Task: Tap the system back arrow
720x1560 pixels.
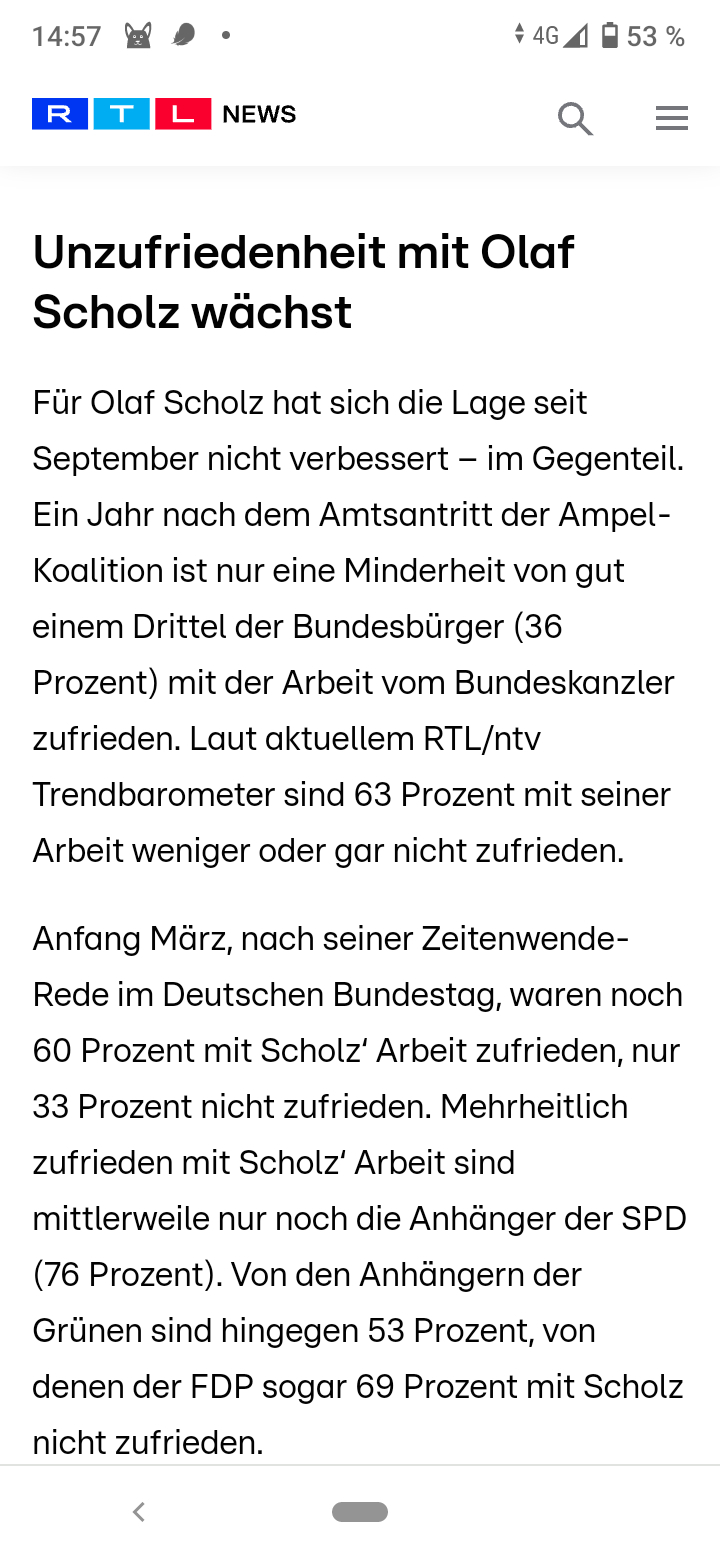Action: [x=139, y=1512]
